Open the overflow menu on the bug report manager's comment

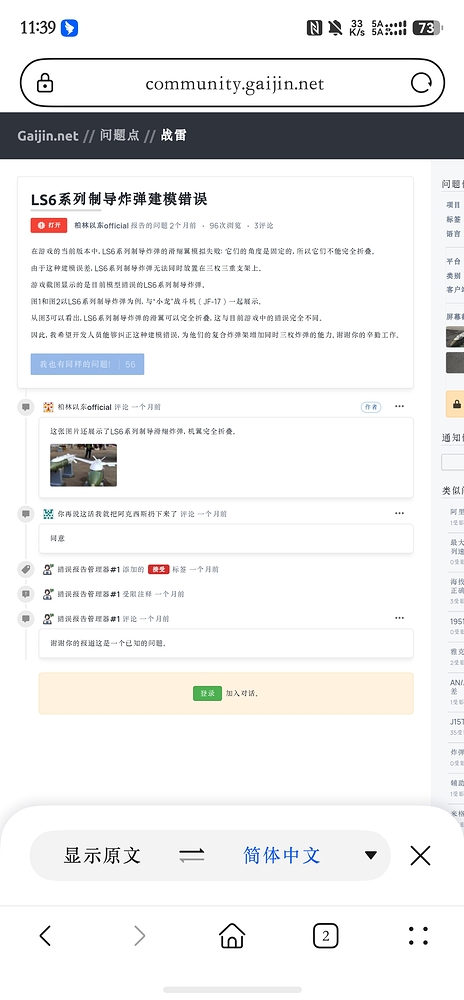tap(400, 618)
